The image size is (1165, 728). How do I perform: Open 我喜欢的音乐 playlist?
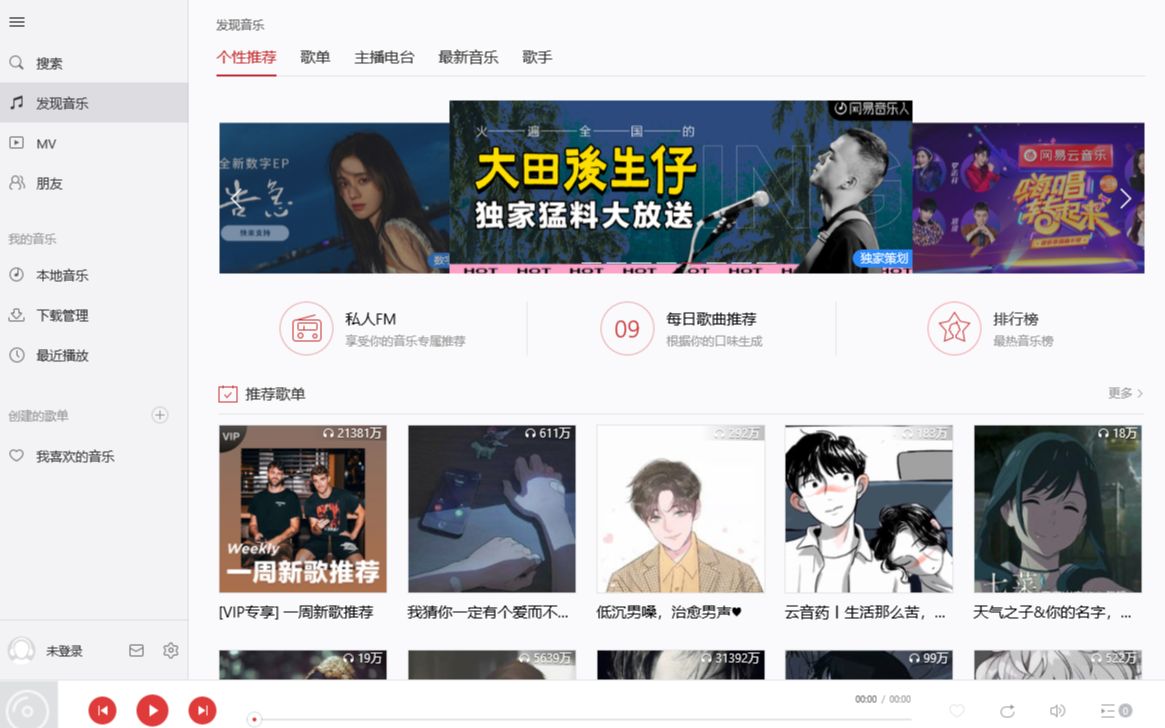point(74,456)
